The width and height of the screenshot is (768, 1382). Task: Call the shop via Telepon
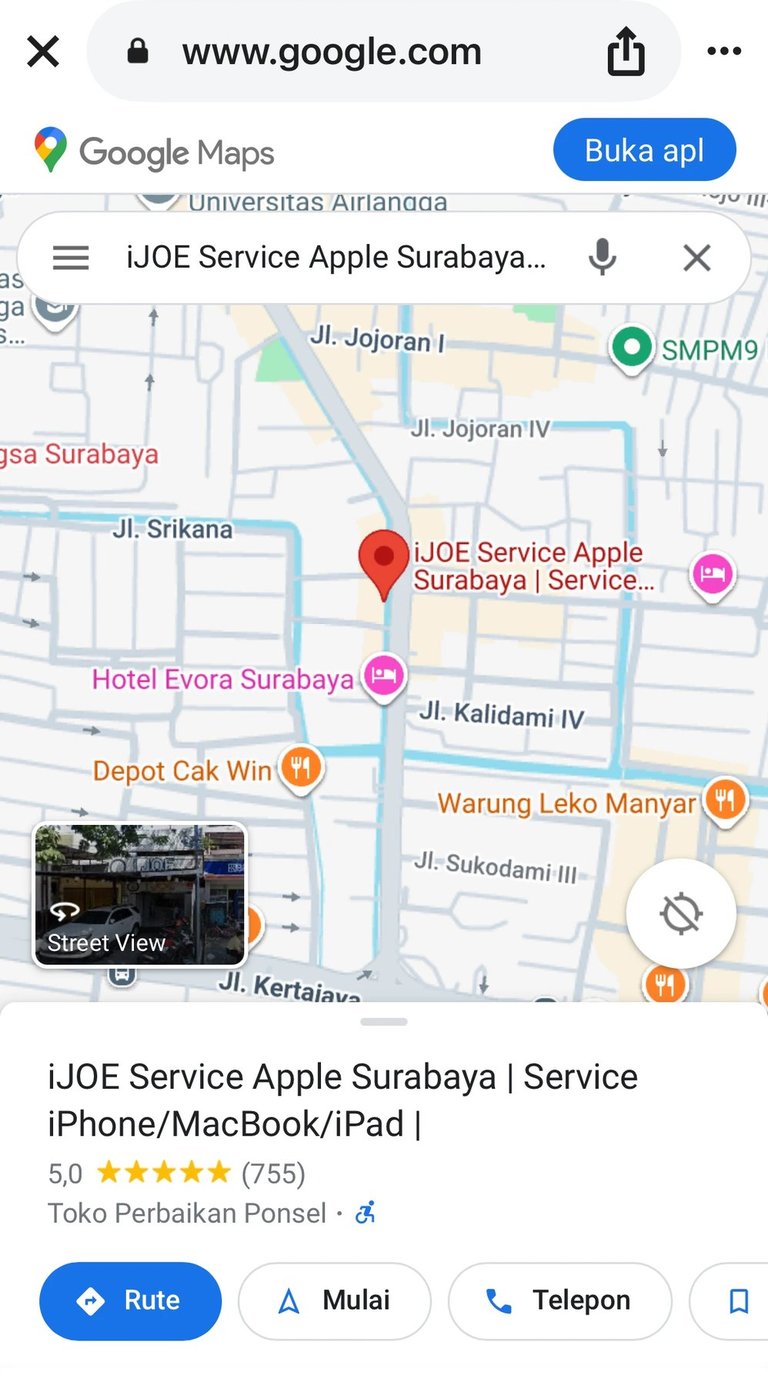point(559,1300)
